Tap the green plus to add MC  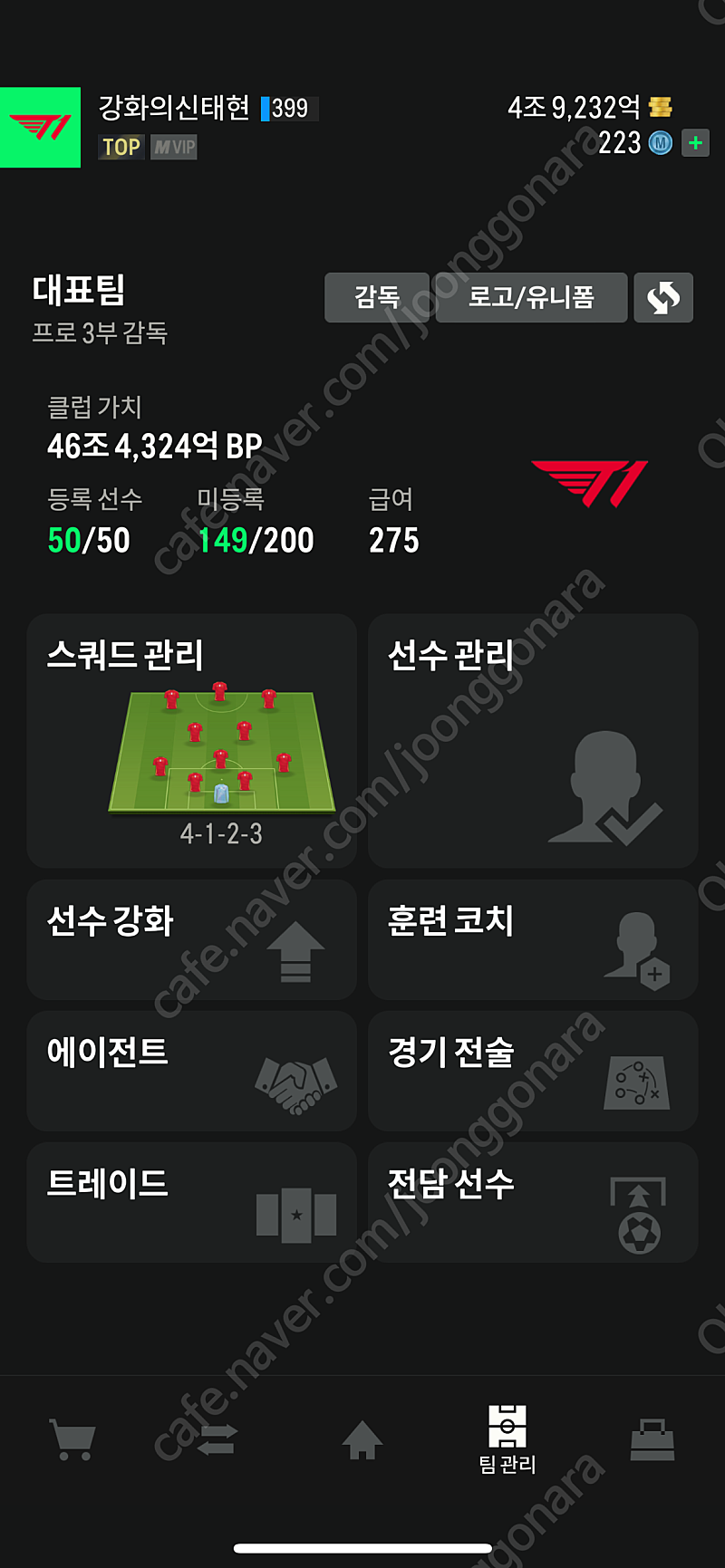pos(695,143)
